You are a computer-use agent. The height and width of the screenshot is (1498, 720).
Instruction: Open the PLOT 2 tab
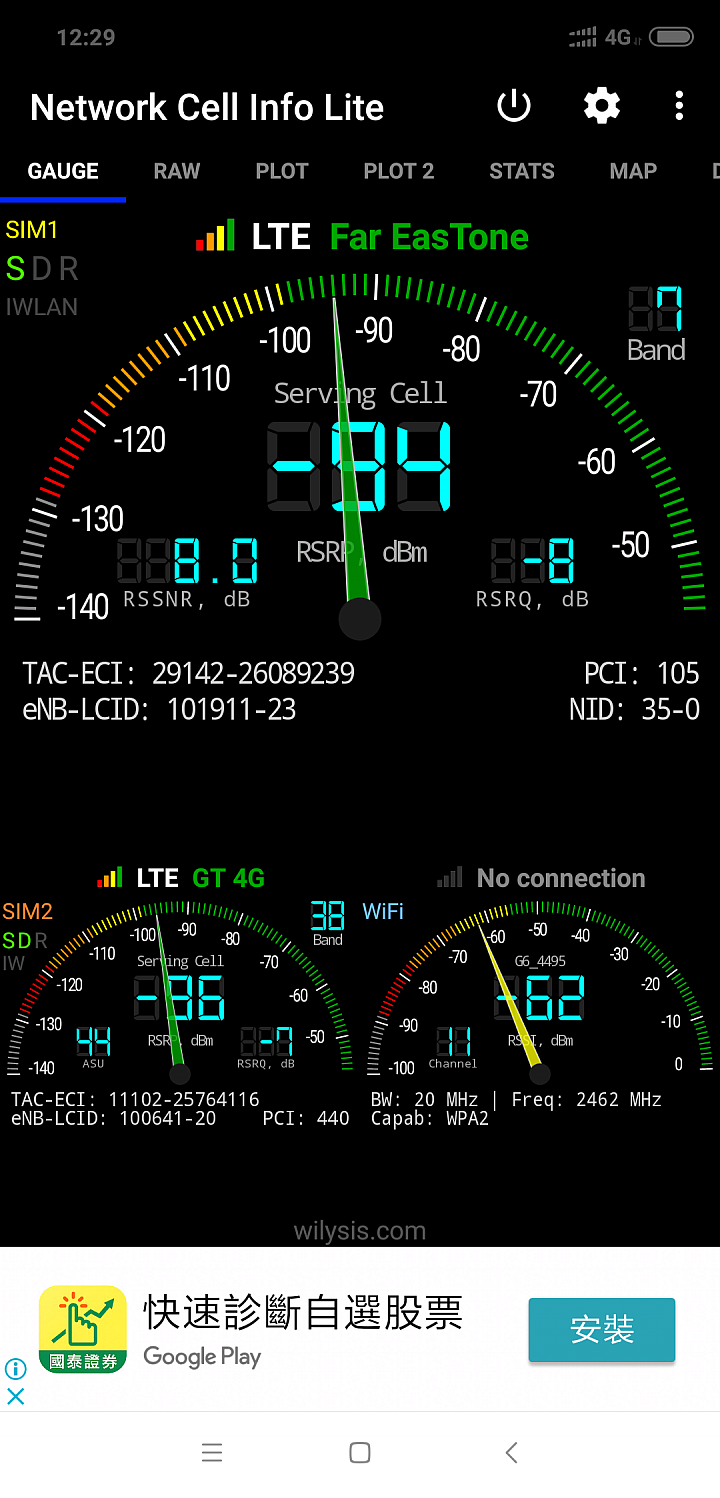coord(399,171)
